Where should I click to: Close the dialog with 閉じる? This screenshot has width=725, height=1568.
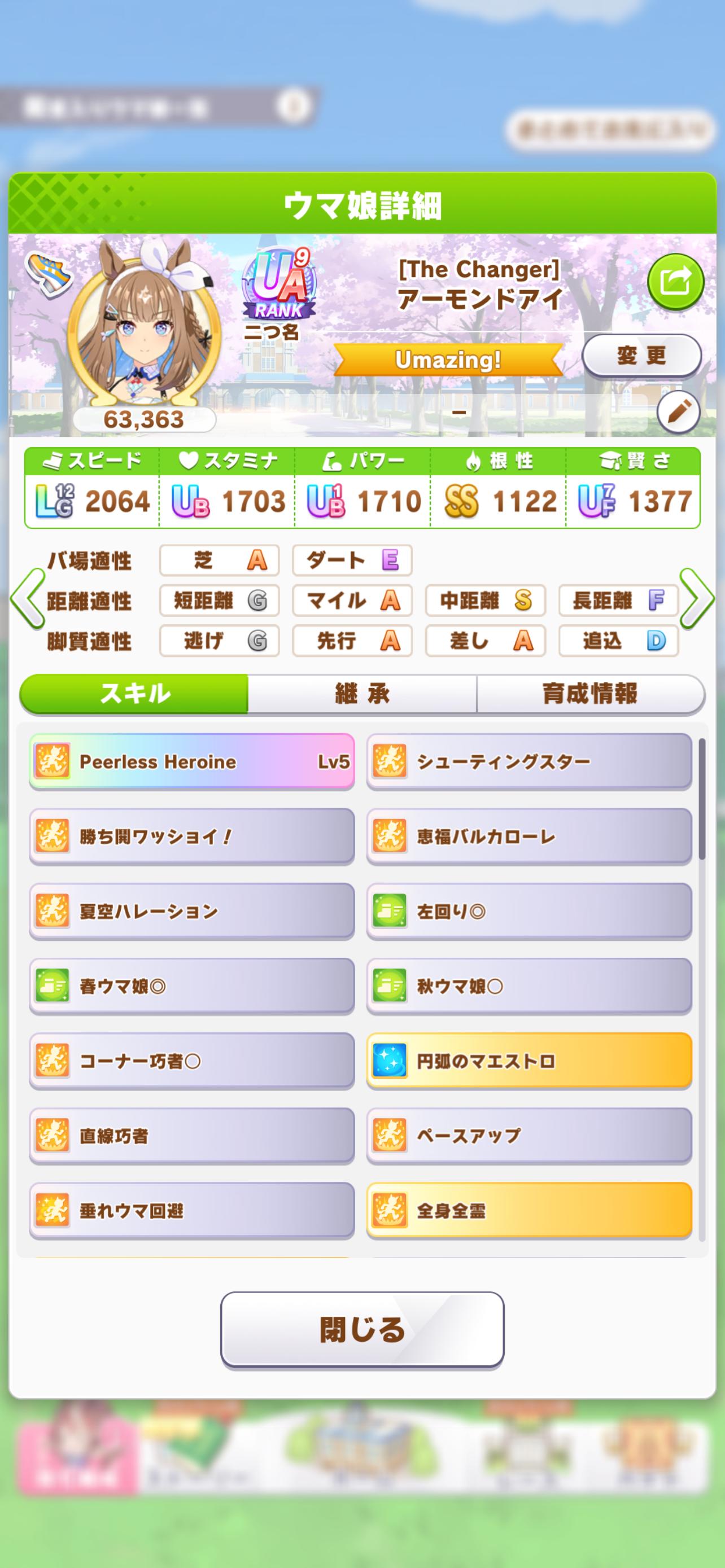(x=362, y=1329)
